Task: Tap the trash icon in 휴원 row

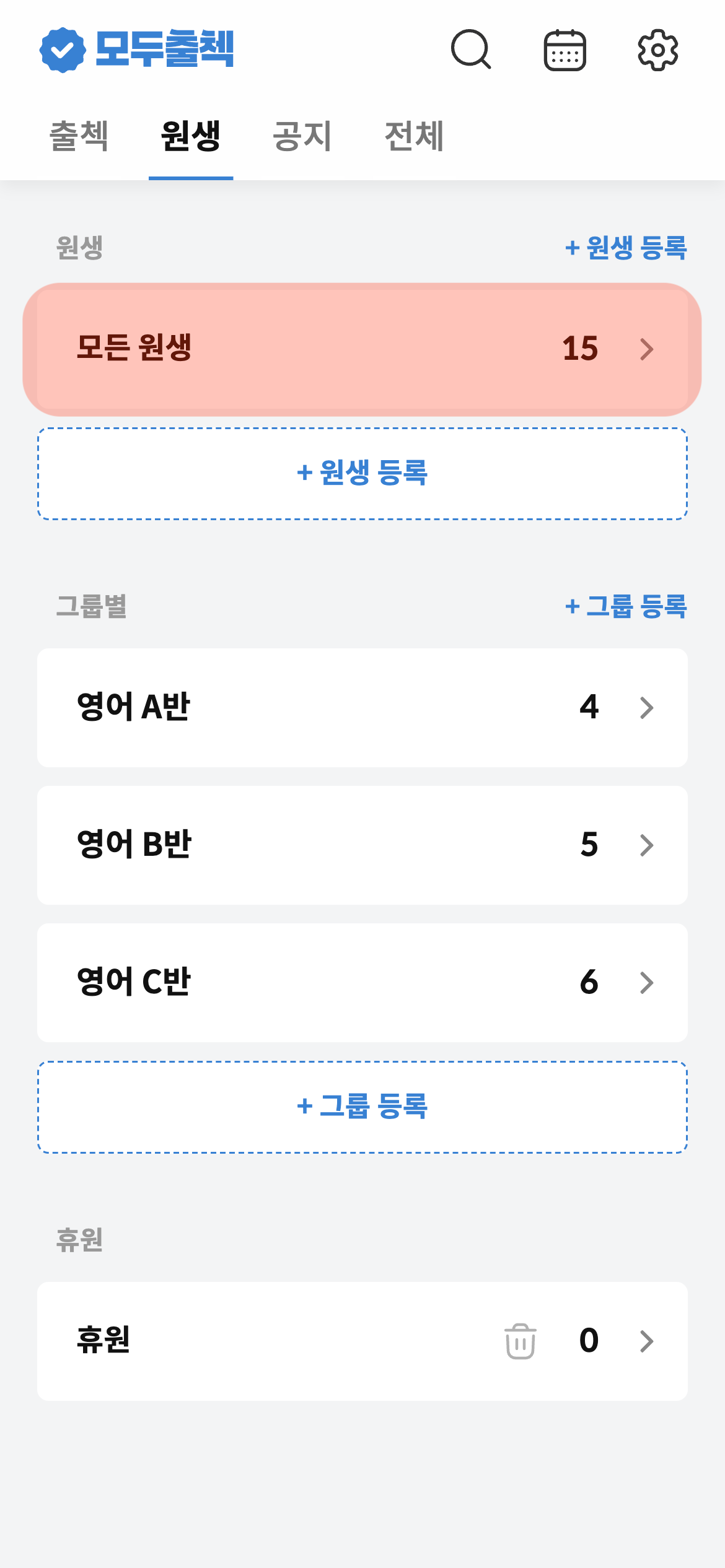Action: click(x=521, y=1341)
